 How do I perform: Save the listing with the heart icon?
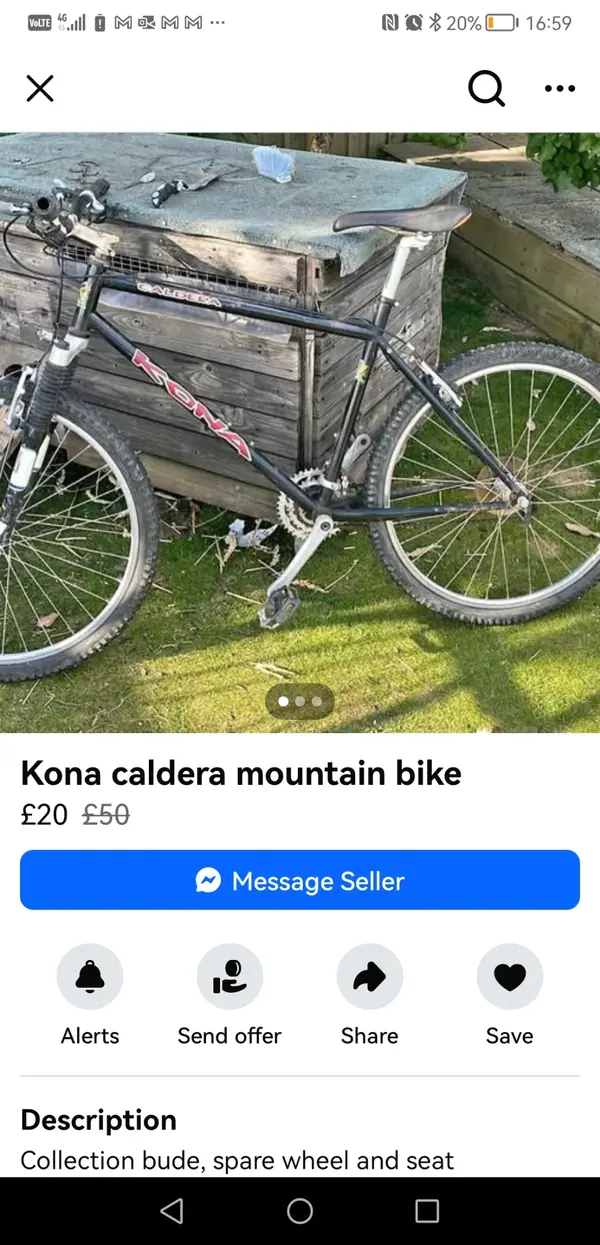(x=509, y=977)
